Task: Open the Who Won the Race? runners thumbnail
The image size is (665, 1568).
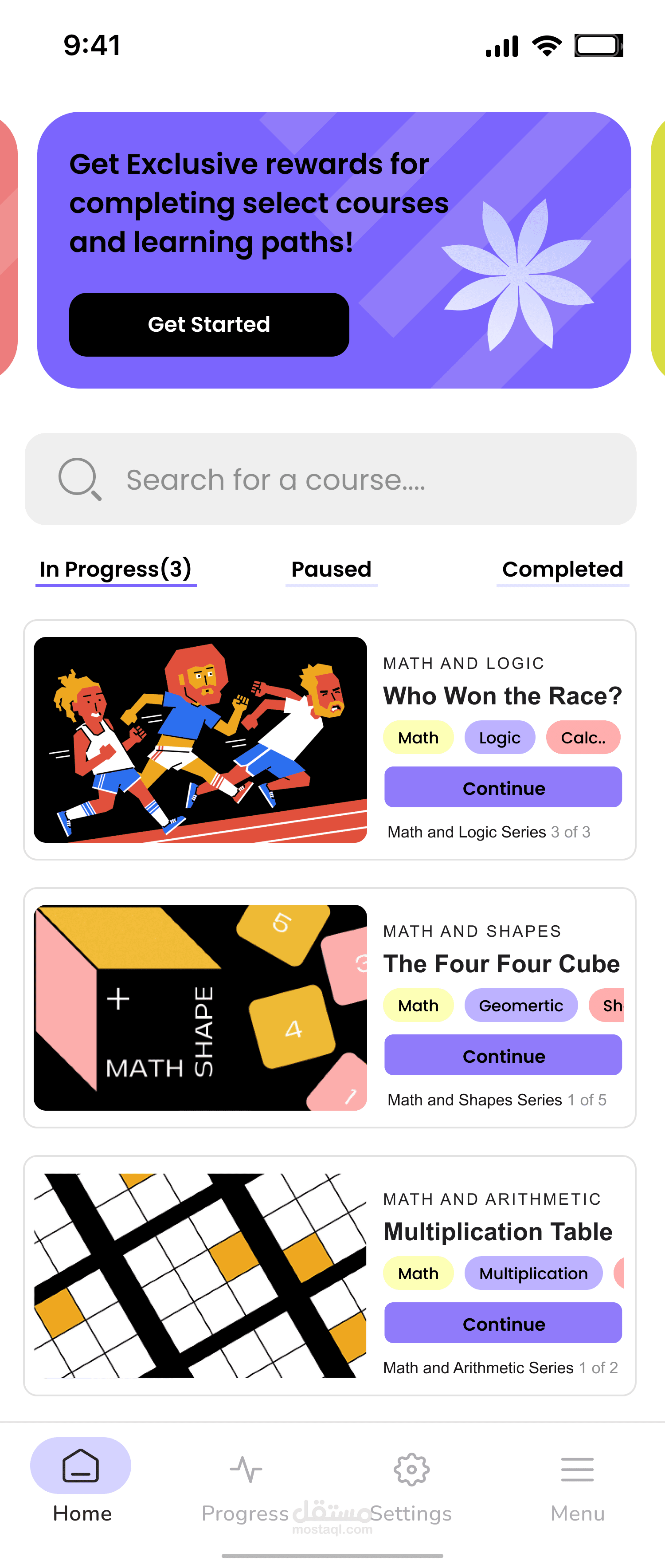Action: (x=200, y=739)
